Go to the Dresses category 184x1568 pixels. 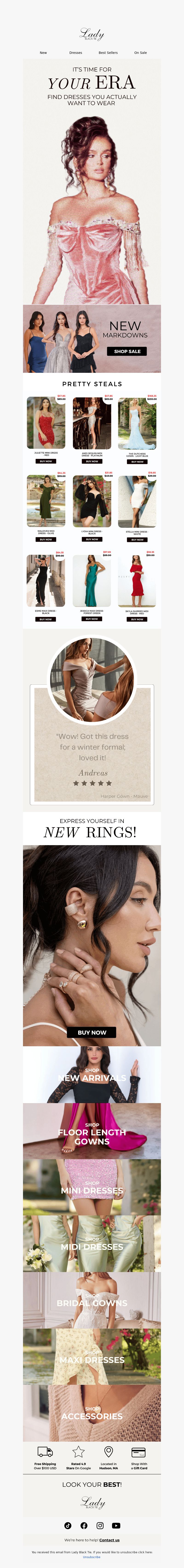(75, 53)
